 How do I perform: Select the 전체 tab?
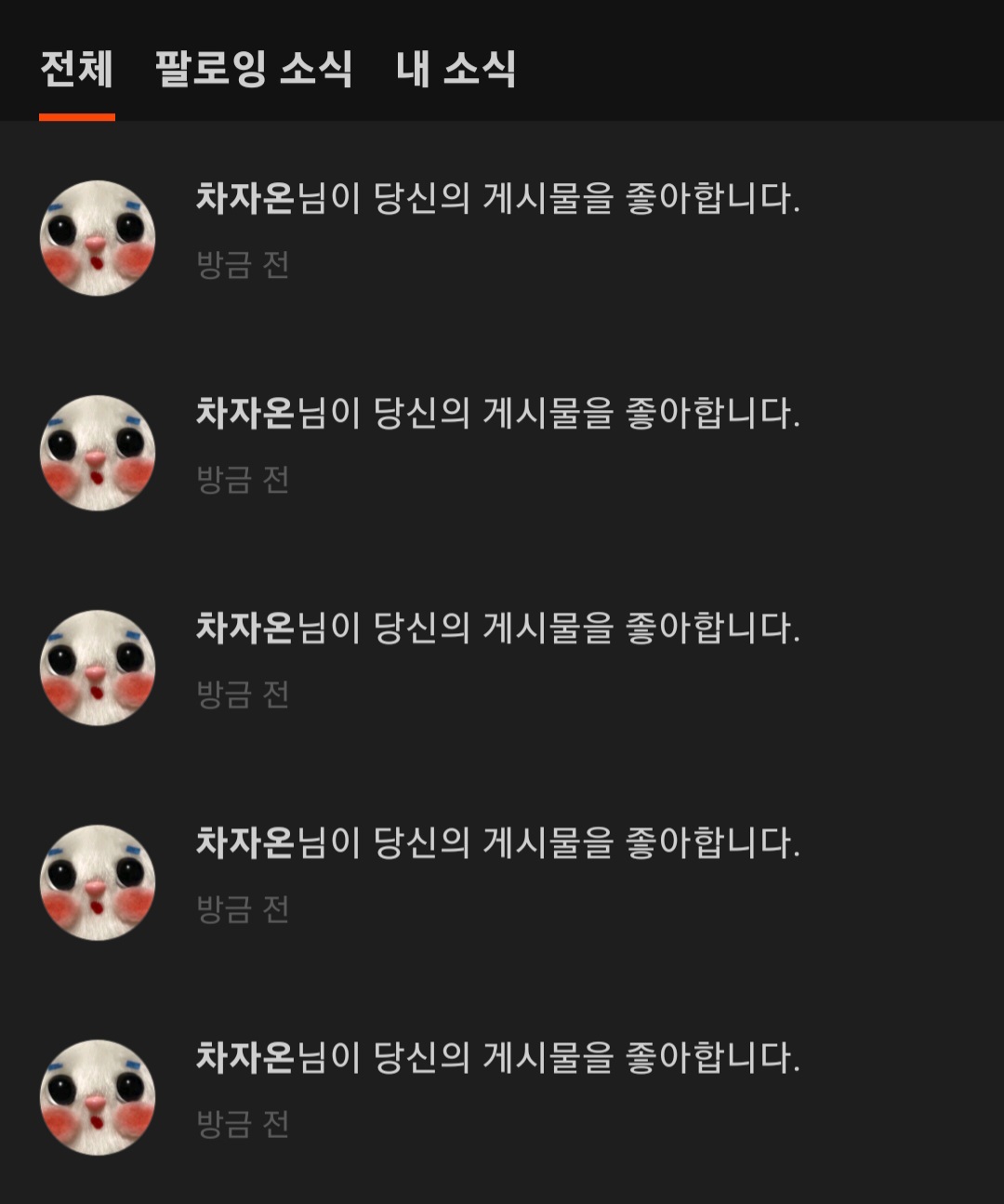[76, 69]
